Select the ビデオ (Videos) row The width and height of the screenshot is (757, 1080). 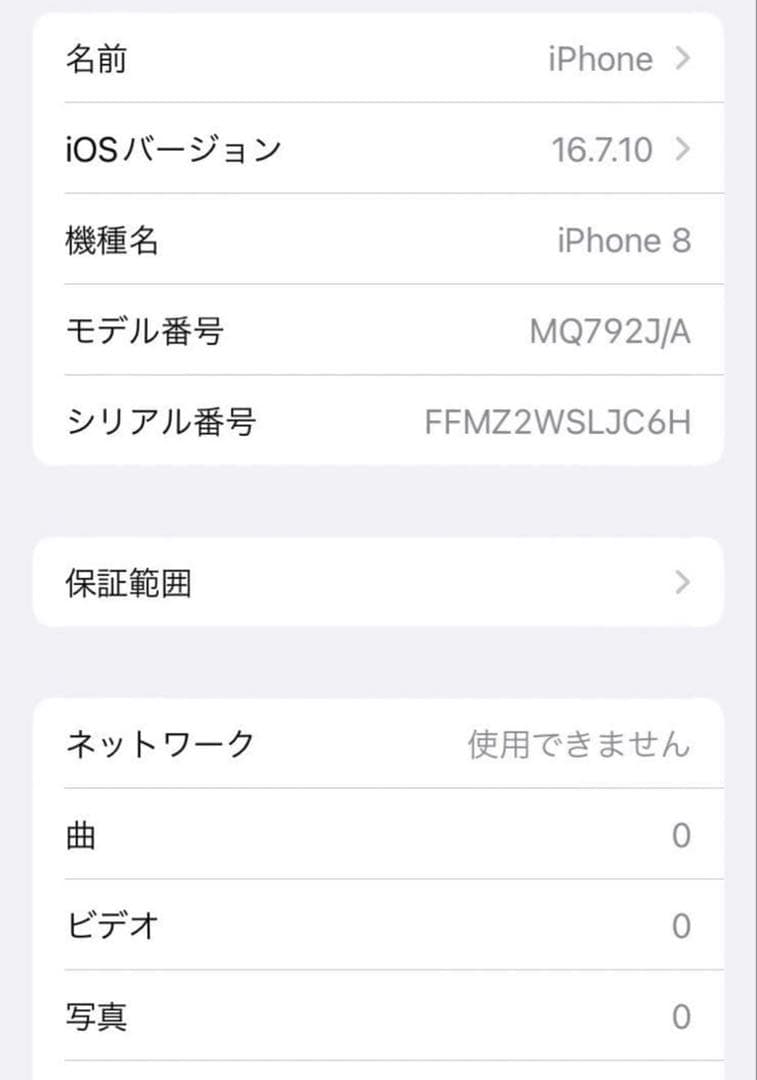click(378, 926)
